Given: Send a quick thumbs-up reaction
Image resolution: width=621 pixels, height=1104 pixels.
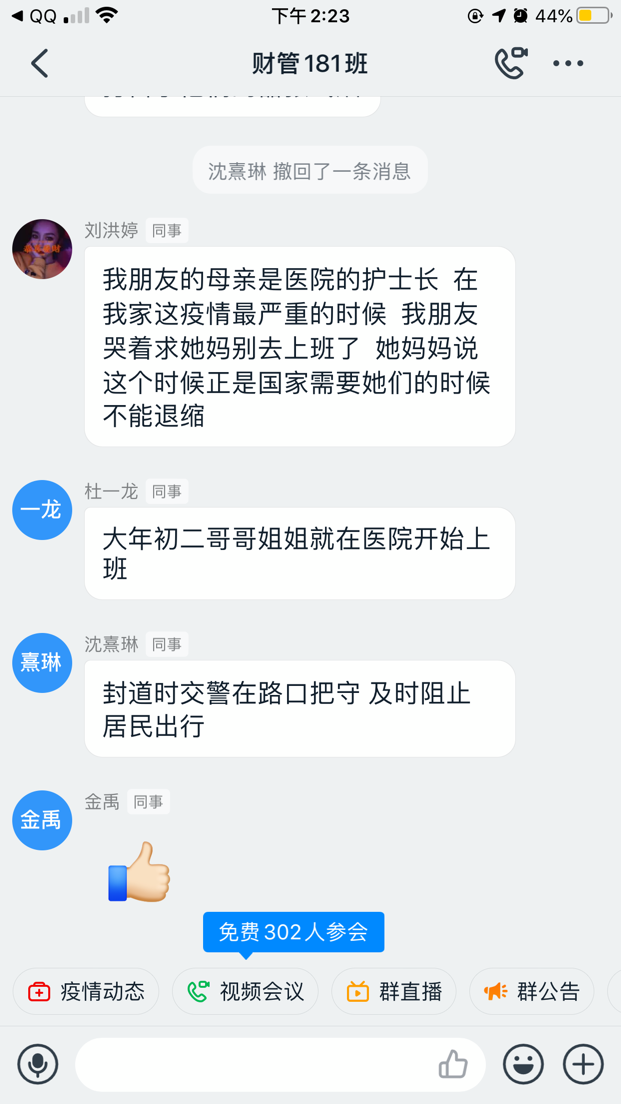Looking at the screenshot, I should [x=453, y=1064].
